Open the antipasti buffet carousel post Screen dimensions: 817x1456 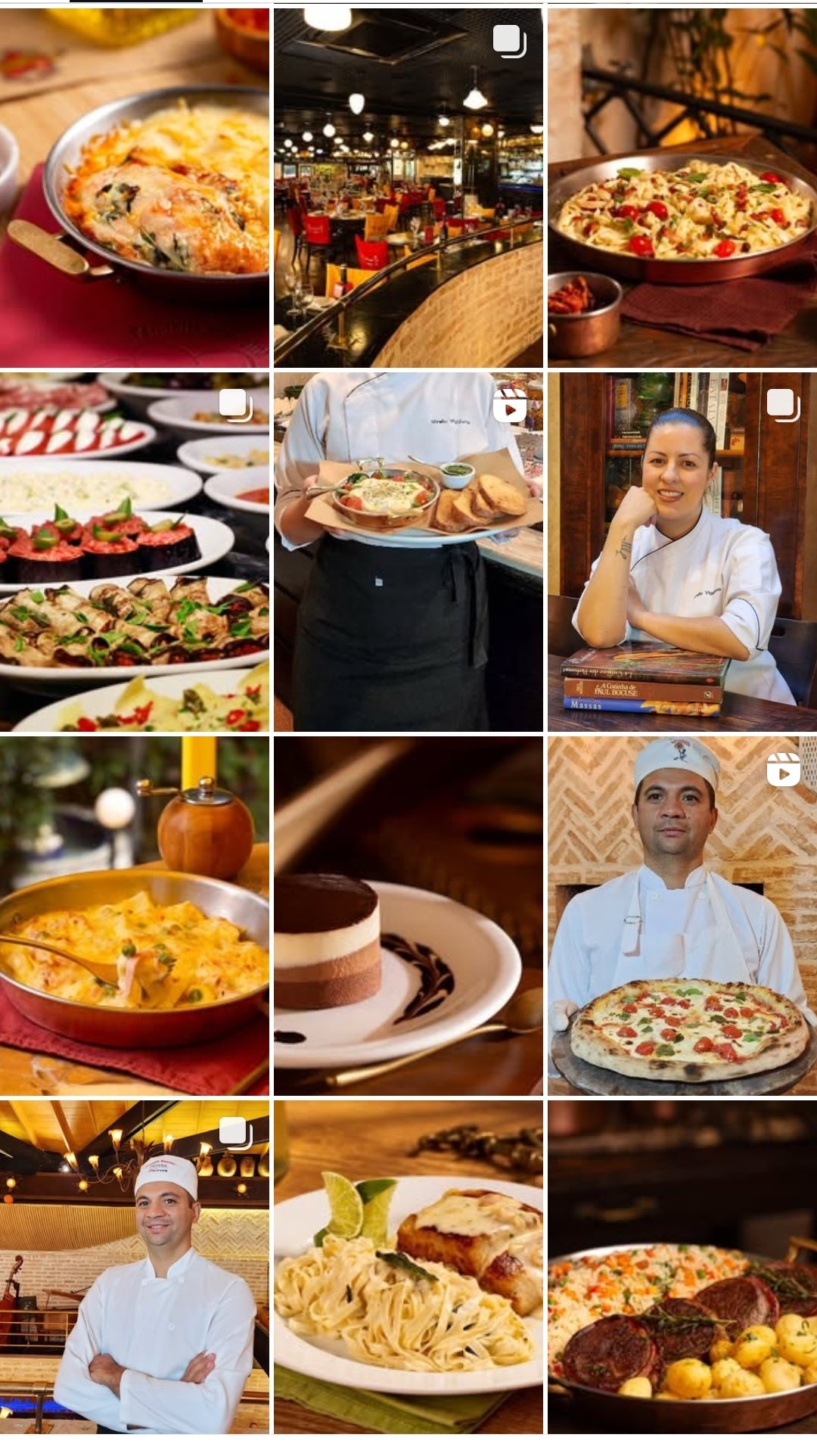(x=135, y=552)
